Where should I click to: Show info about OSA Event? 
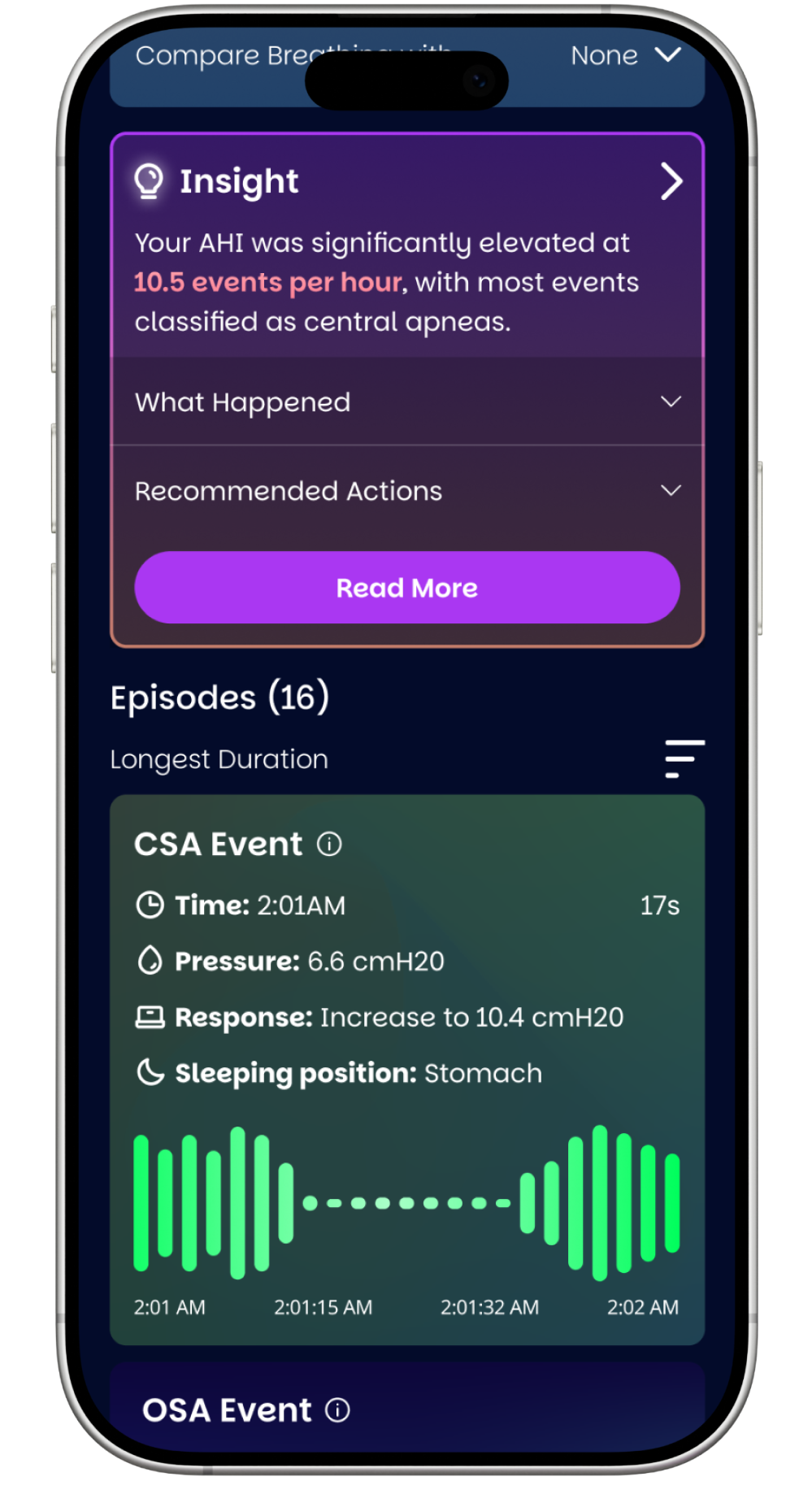[x=337, y=1410]
